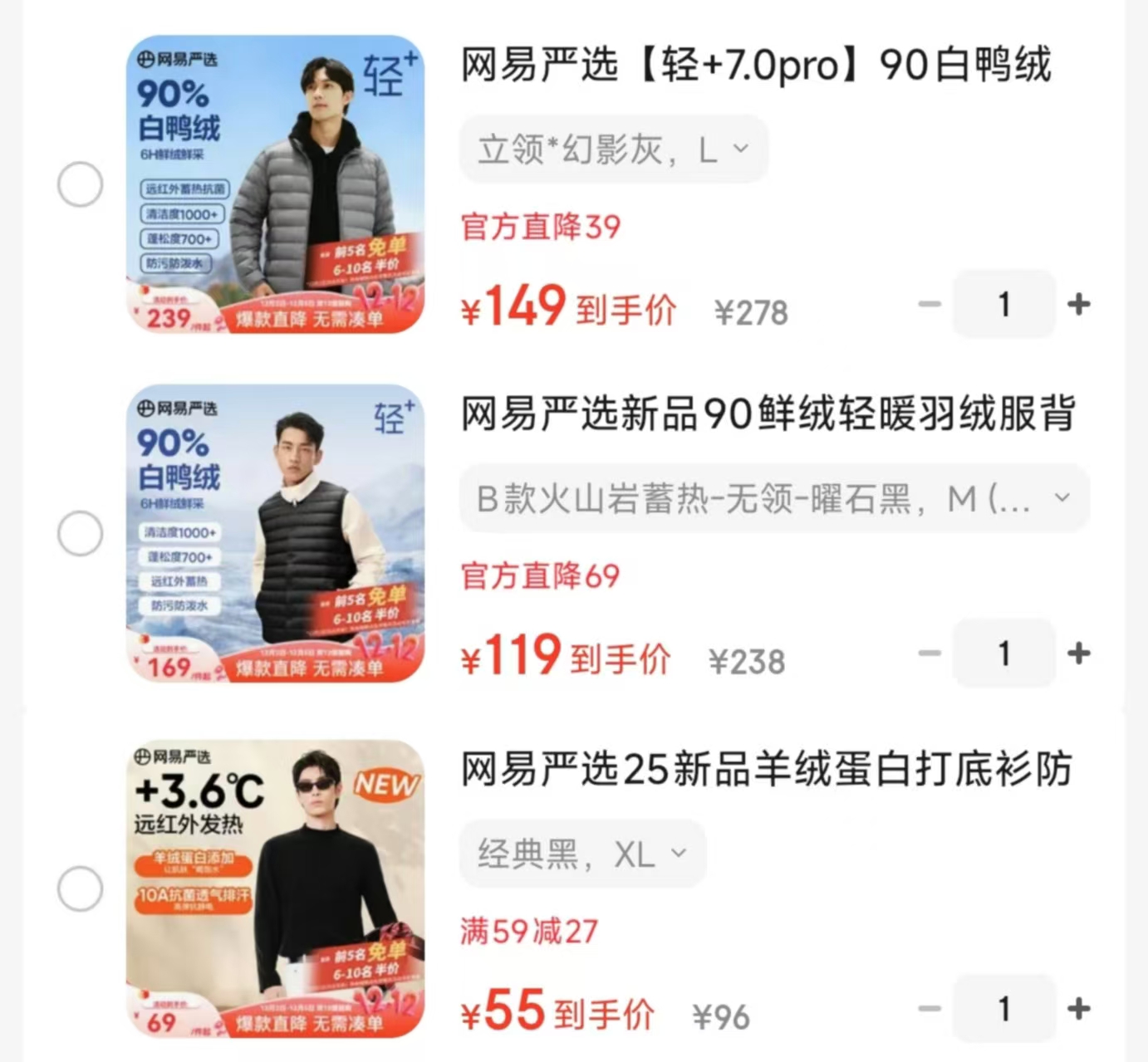Reduce quantity of the ¥55 打底衫
This screenshot has height=1062, width=1148.
pos(930,1009)
